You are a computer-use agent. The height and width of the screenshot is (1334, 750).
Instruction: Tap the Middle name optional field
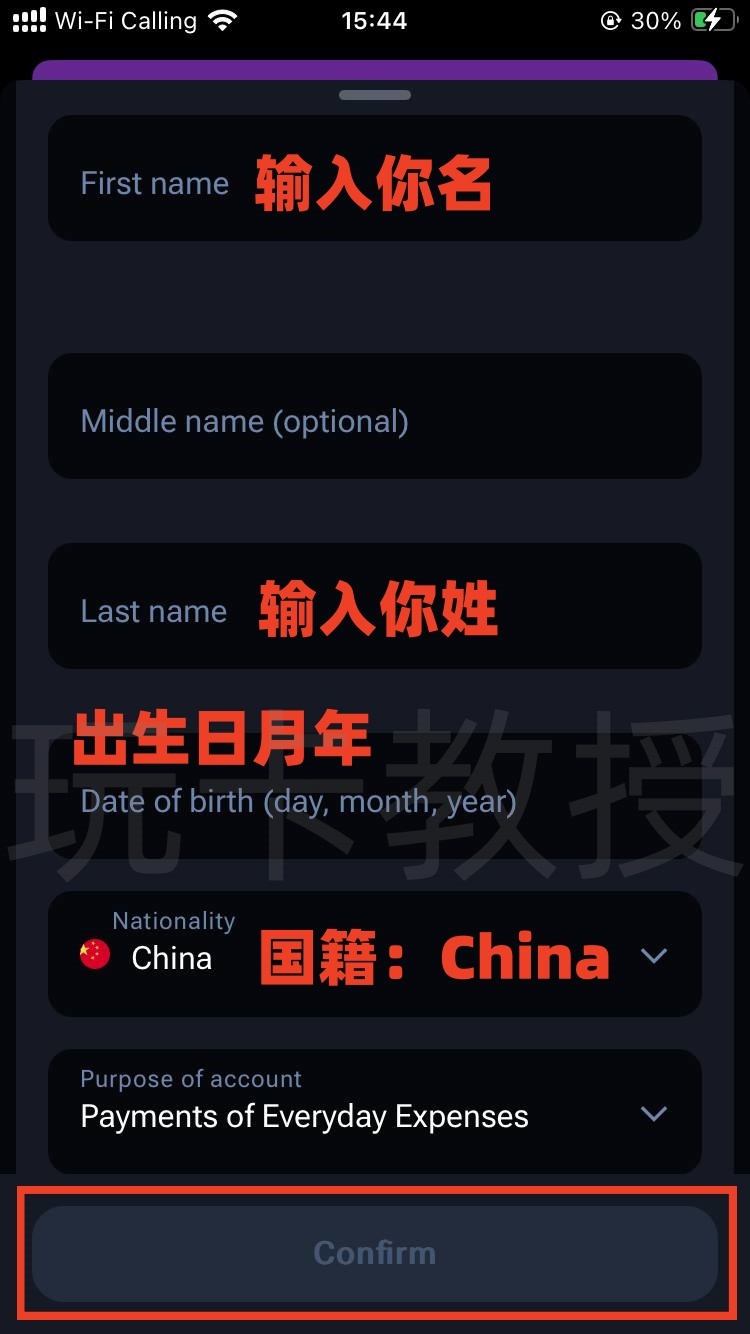click(375, 420)
